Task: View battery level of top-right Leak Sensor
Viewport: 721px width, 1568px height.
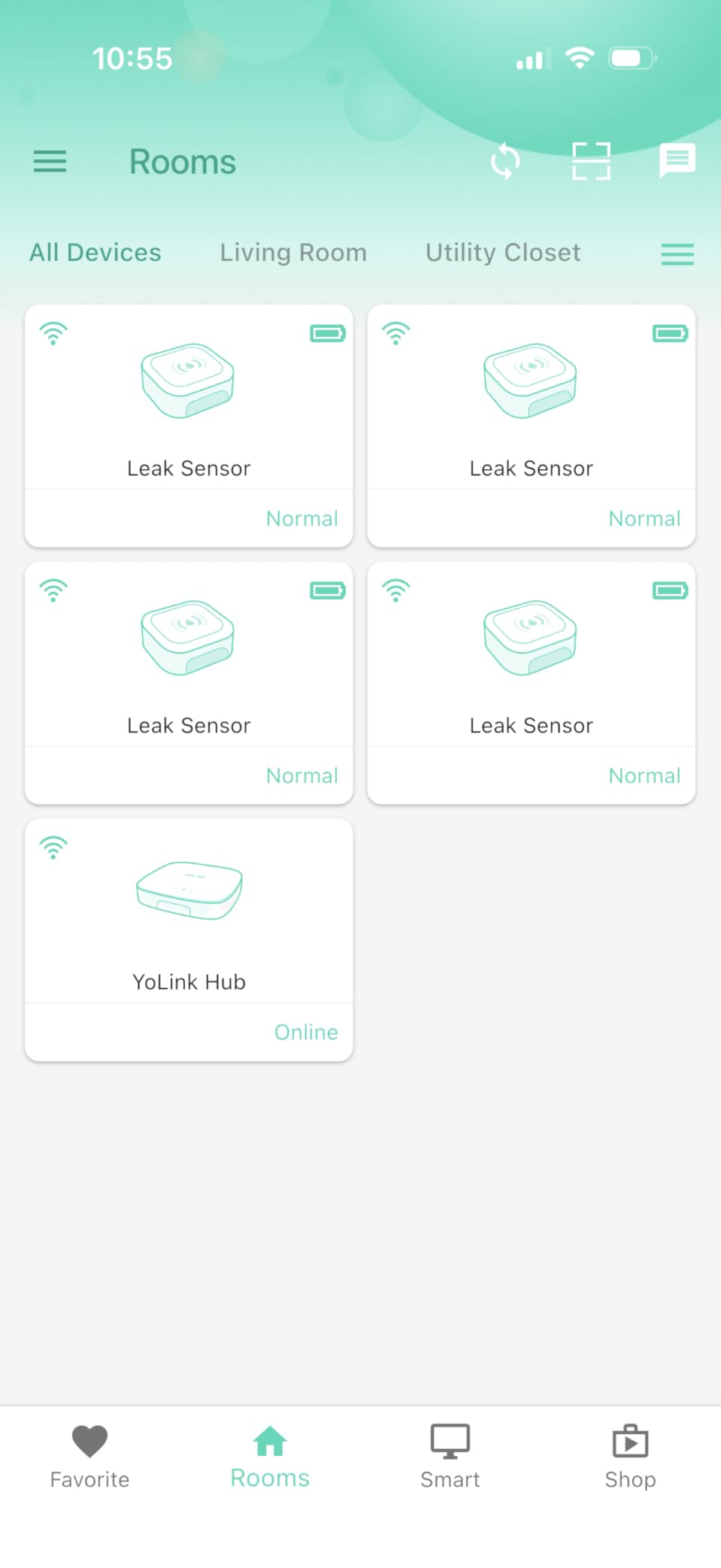Action: click(669, 332)
